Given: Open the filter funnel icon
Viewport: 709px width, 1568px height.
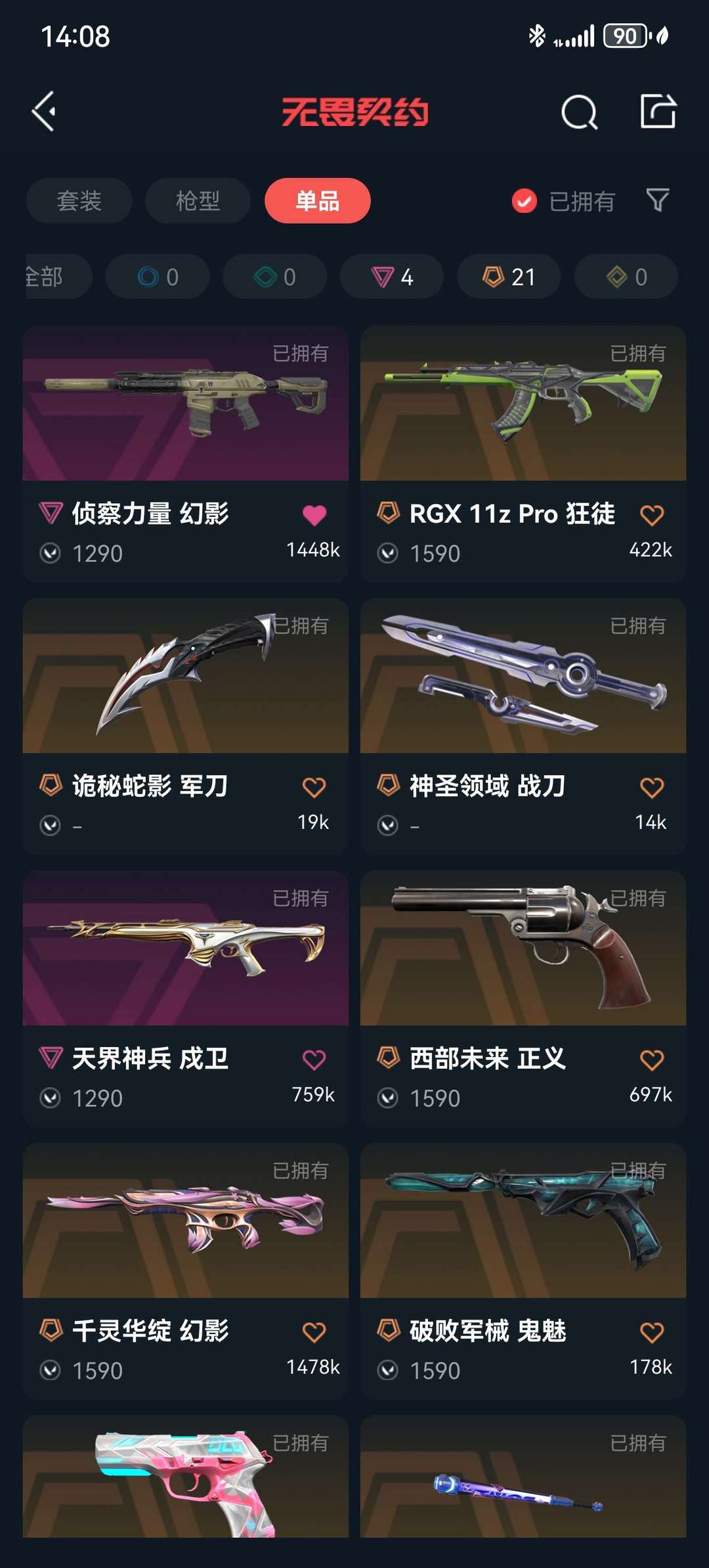Looking at the screenshot, I should (x=657, y=200).
